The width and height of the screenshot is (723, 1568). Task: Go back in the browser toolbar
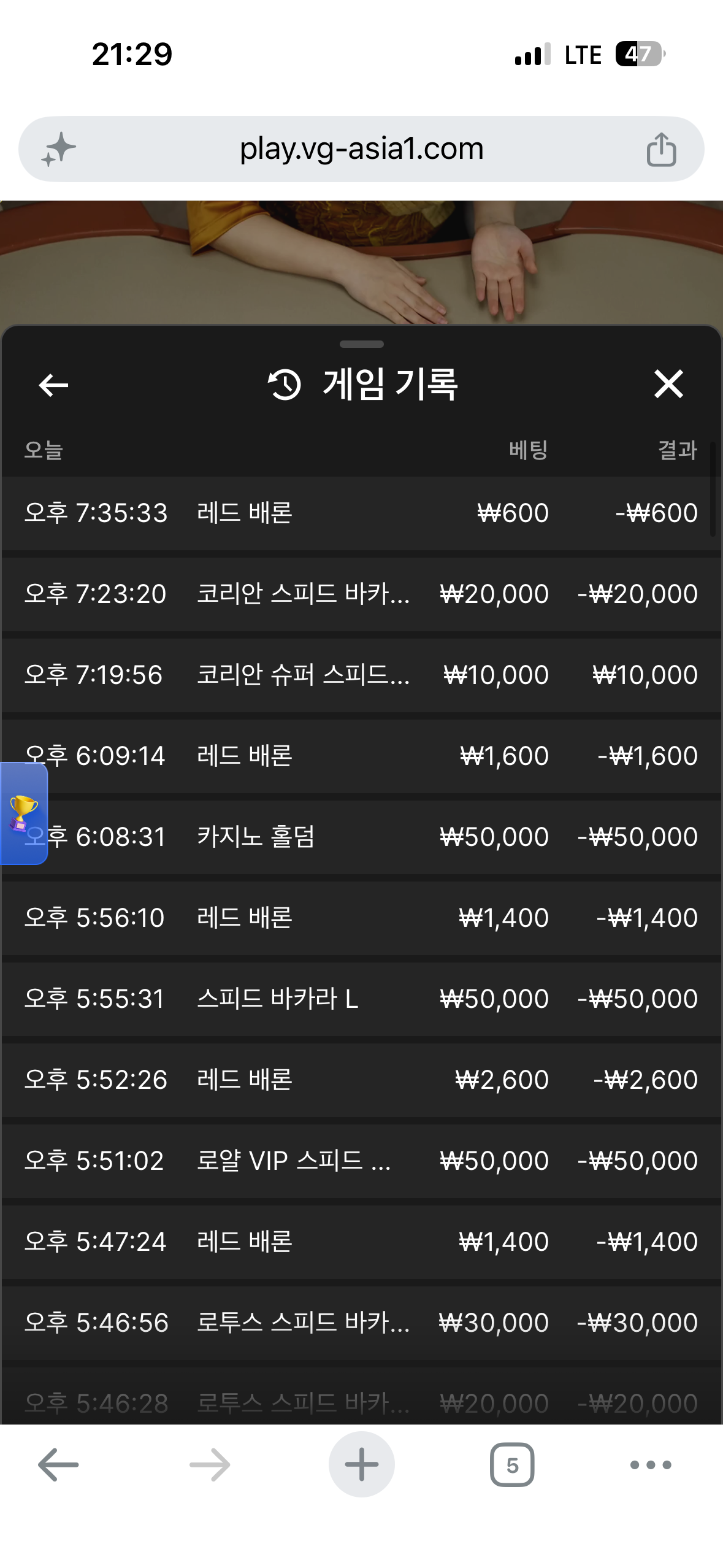pos(58,1465)
